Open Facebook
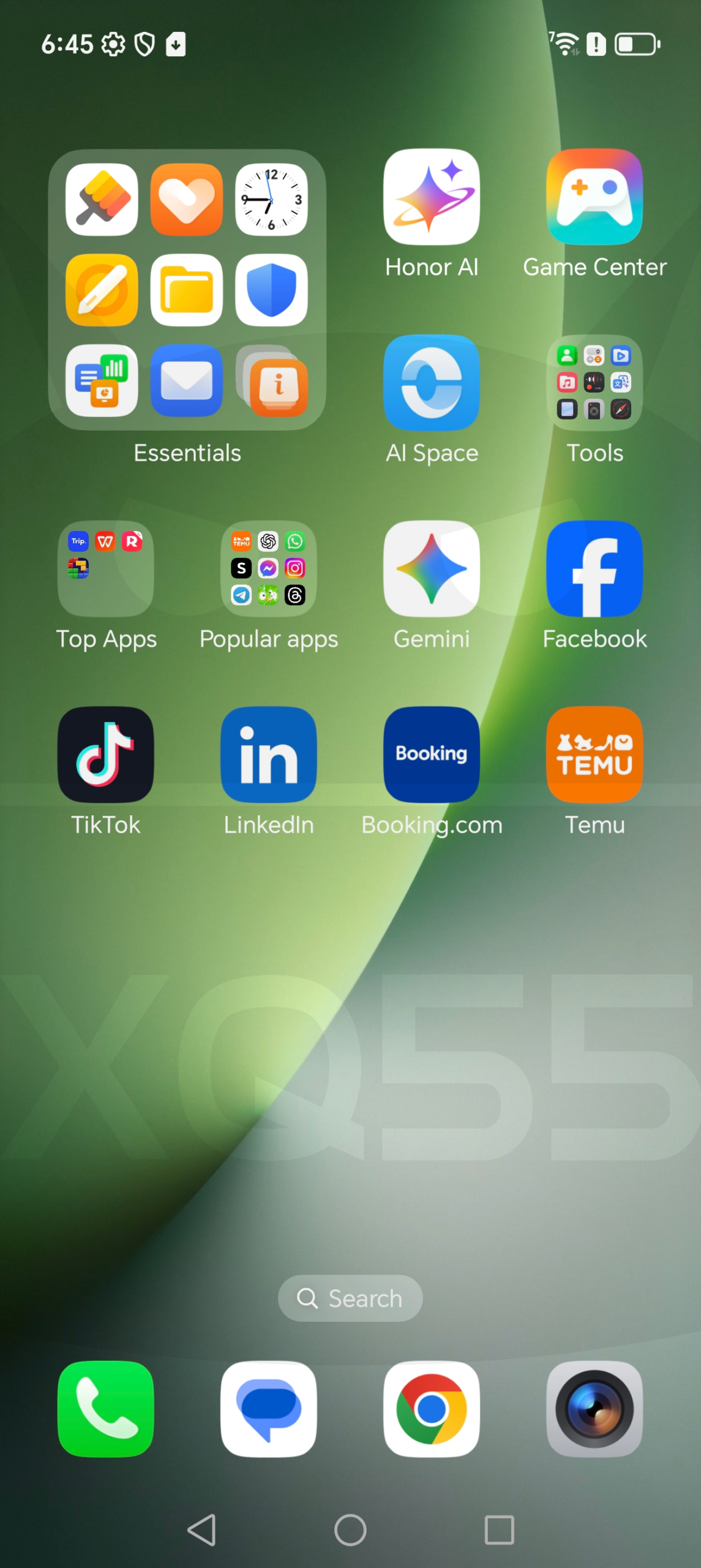The width and height of the screenshot is (701, 1568). click(x=594, y=568)
